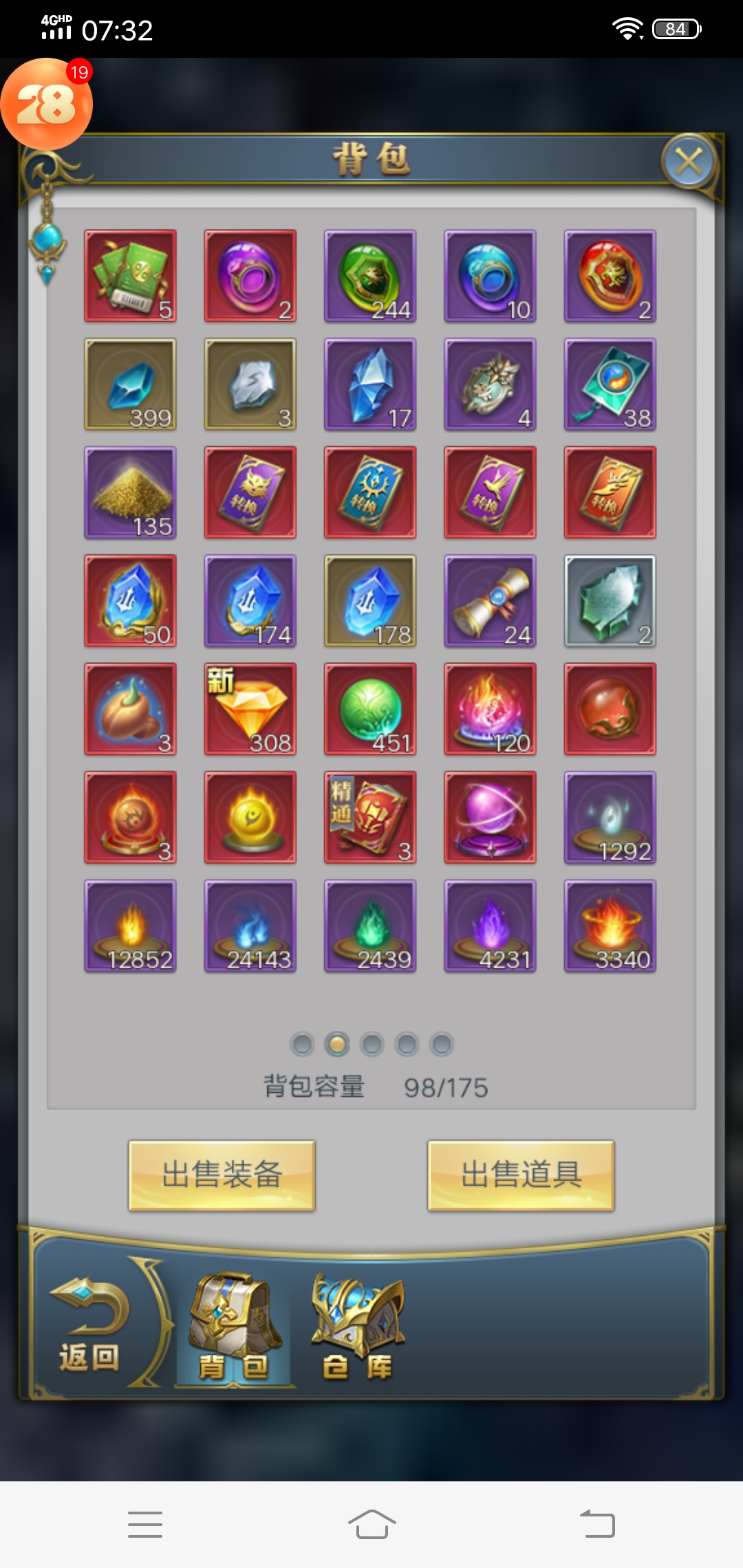Viewport: 743px width, 1568px height.
Task: Select the 背包 backpack tab
Action: (234, 1327)
